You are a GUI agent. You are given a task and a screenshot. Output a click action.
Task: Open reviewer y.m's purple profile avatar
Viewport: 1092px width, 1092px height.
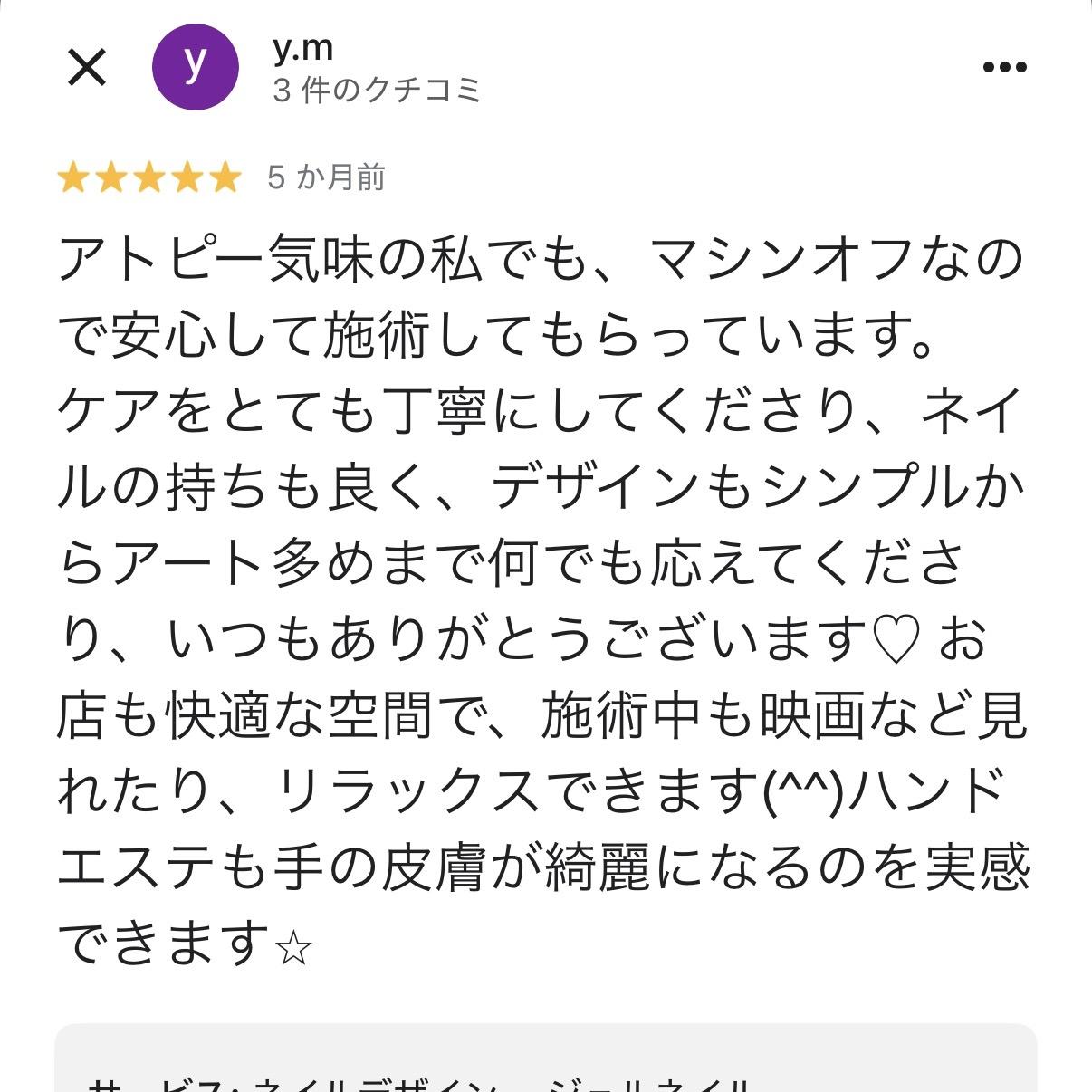(x=195, y=66)
